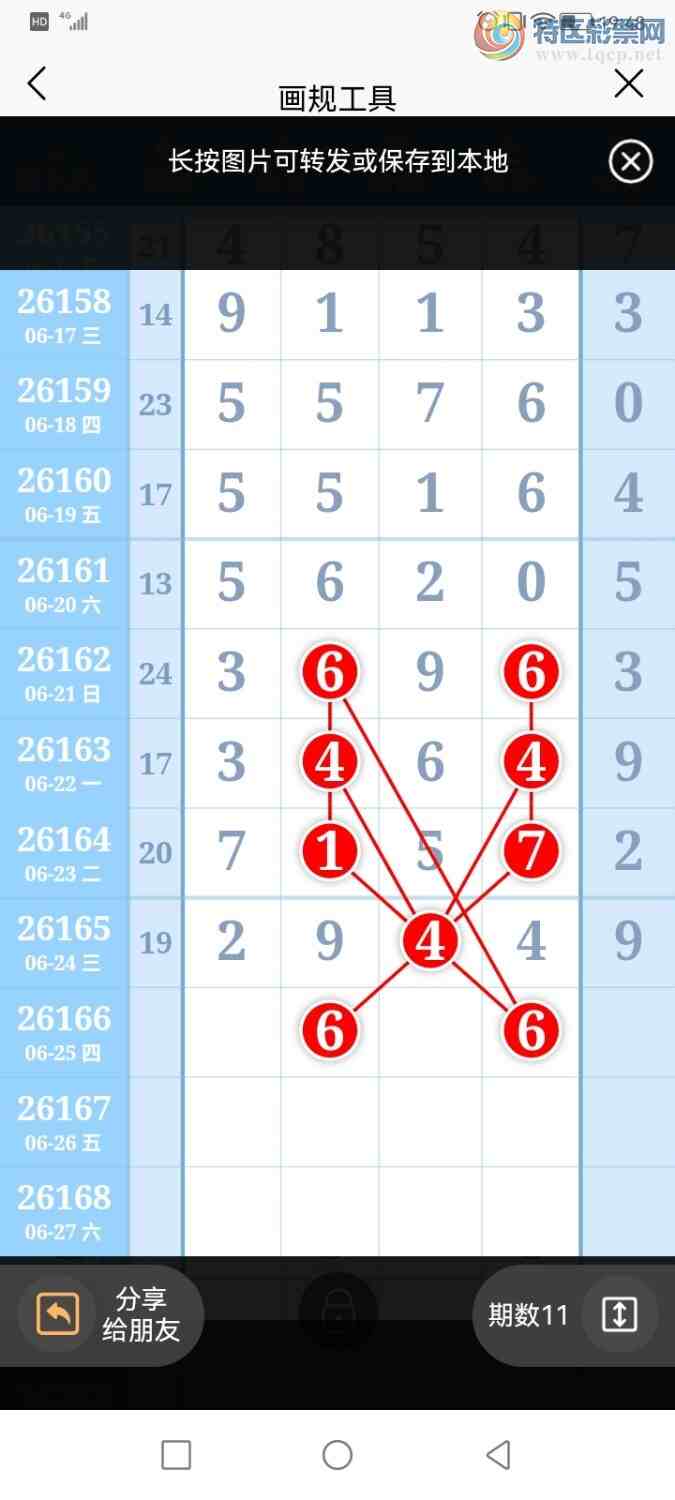Dismiss the save-image hint banner
This screenshot has width=675, height=1500.
631,162
